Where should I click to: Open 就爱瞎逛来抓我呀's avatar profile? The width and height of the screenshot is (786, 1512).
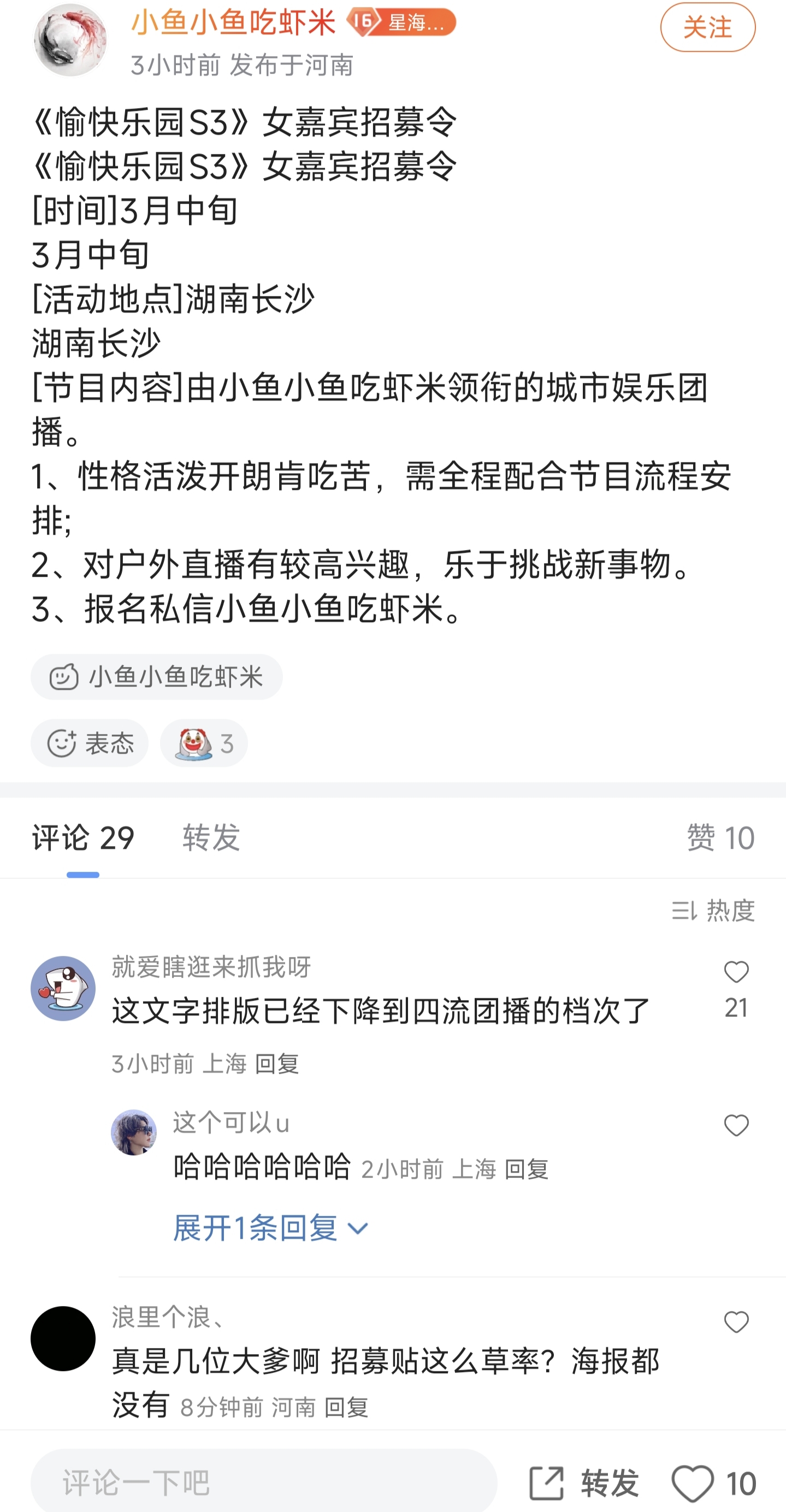click(x=63, y=989)
